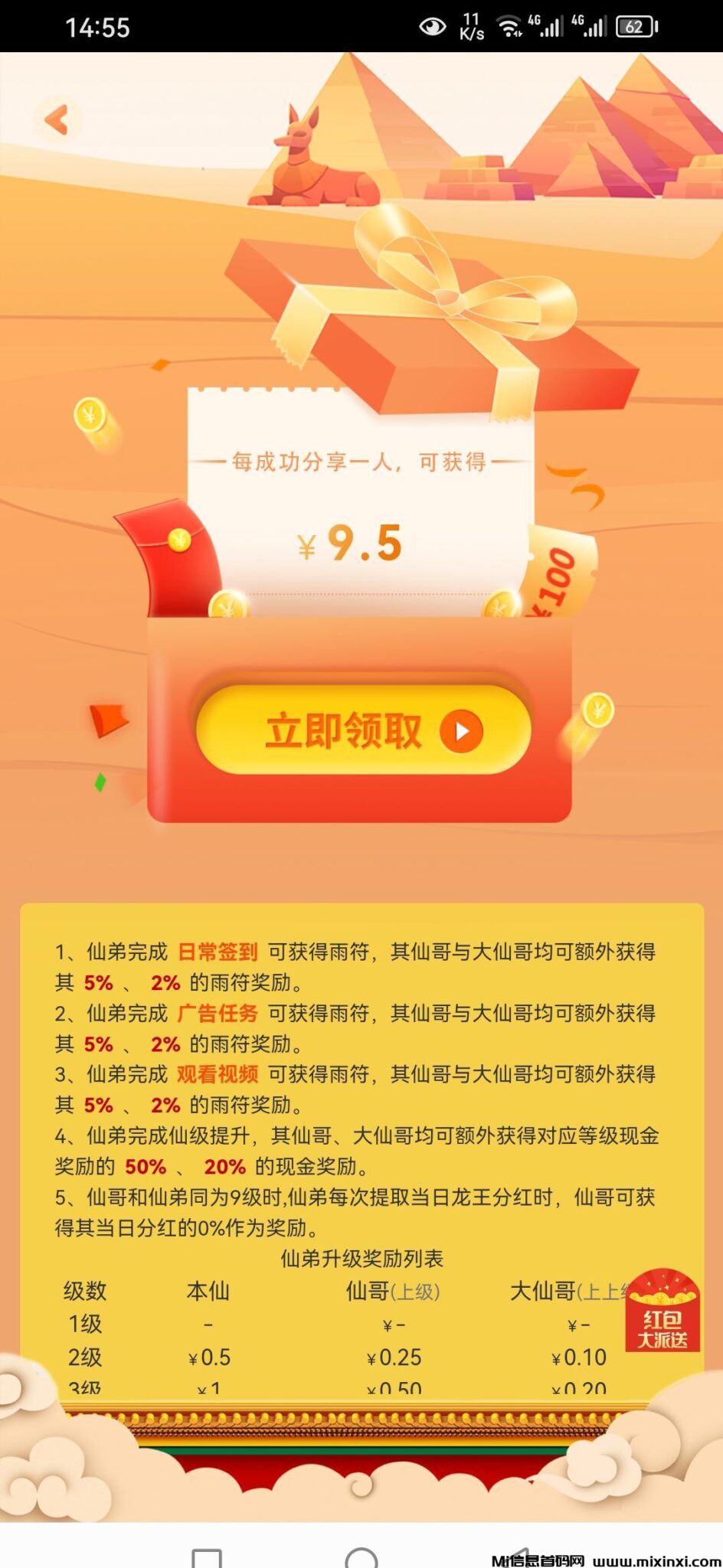The width and height of the screenshot is (723, 1568).
Task: Go back using the orange arrow
Action: [x=57, y=119]
